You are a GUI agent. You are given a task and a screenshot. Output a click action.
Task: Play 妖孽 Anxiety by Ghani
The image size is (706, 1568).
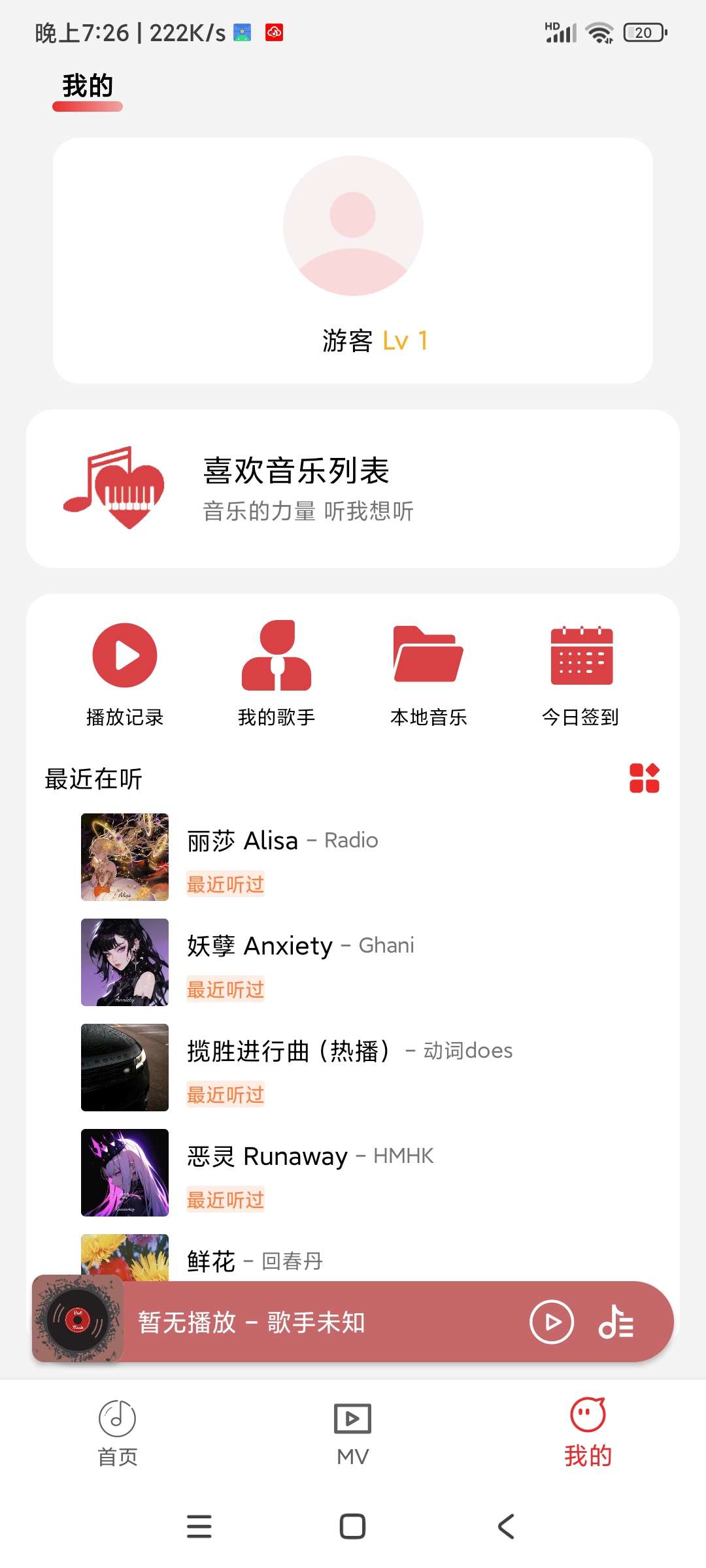[353, 962]
